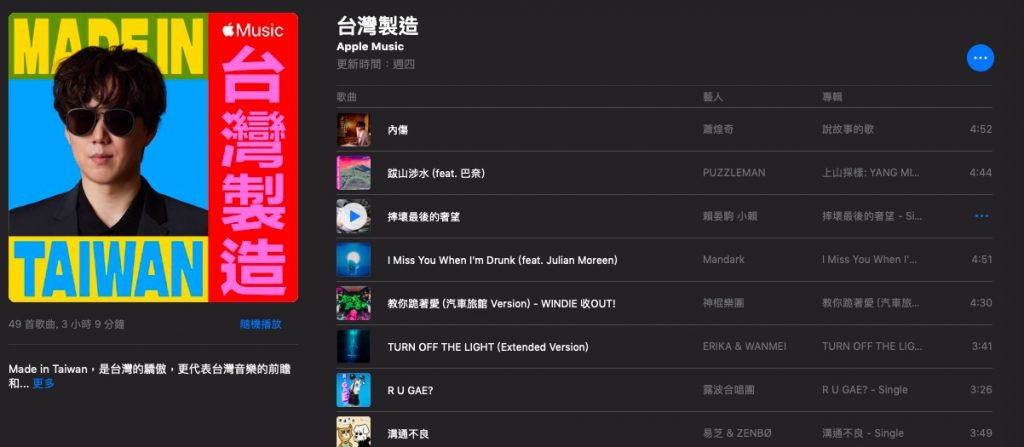Expand the description via 更多
This screenshot has width=1024, height=447.
(x=43, y=383)
